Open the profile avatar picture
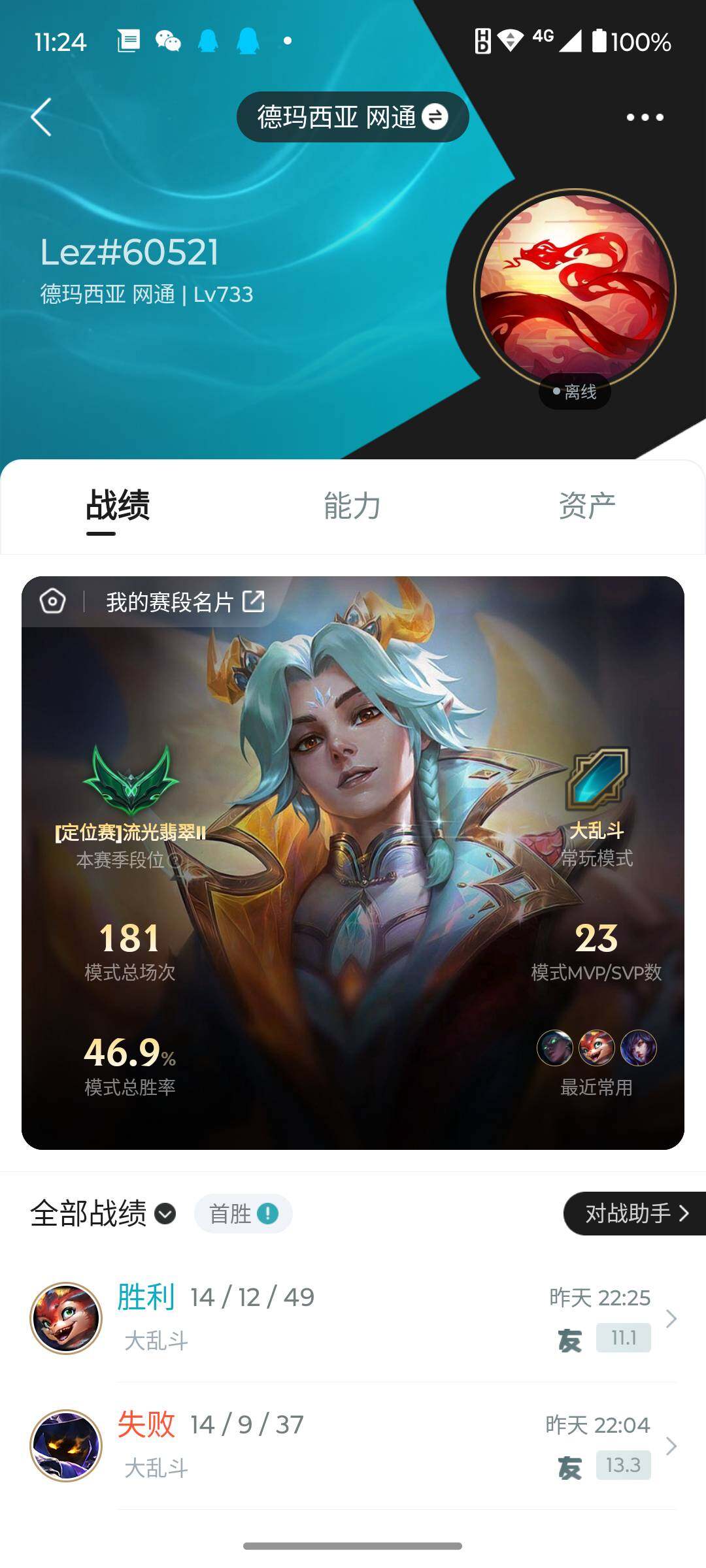 pos(575,289)
